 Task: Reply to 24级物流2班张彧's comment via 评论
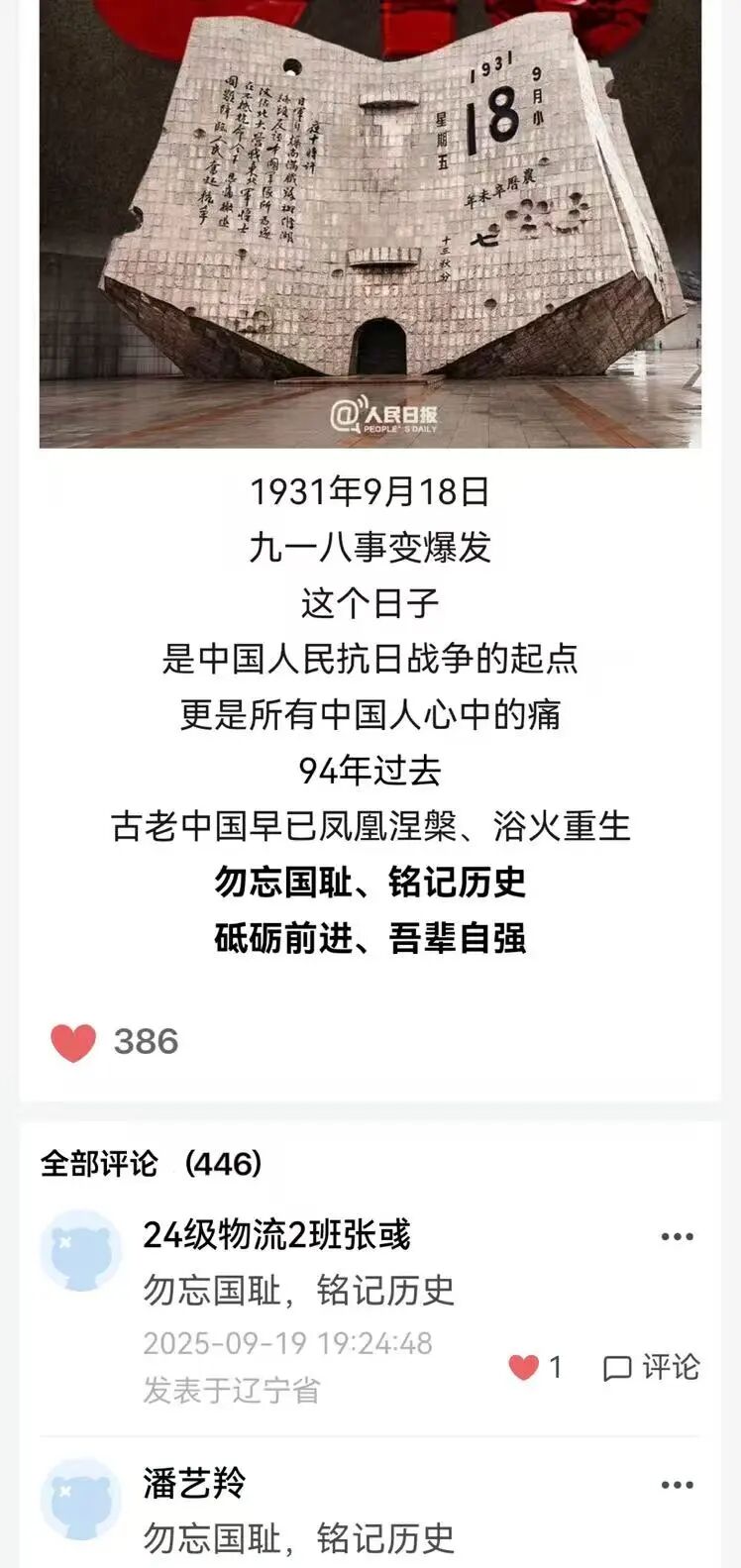(x=651, y=1368)
